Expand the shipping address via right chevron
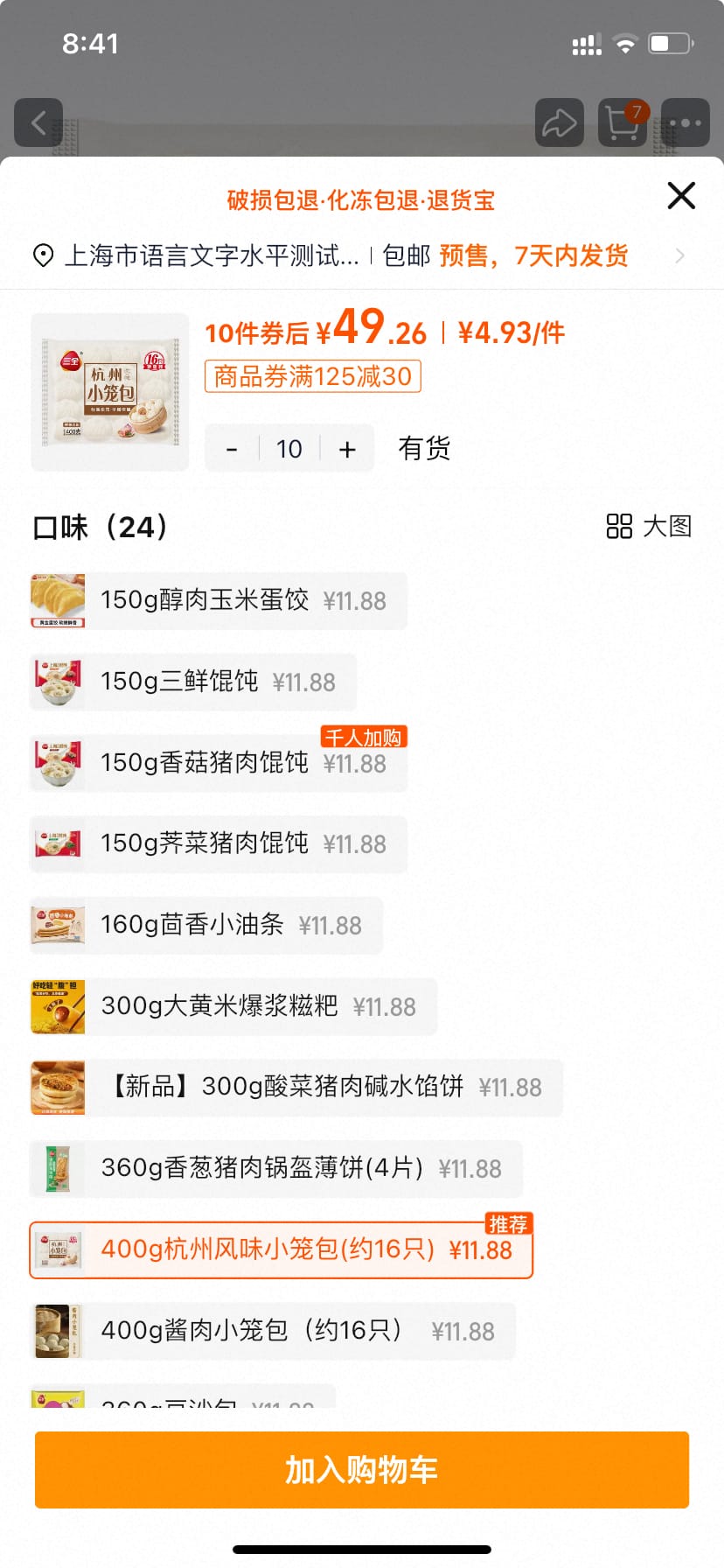 coord(679,255)
